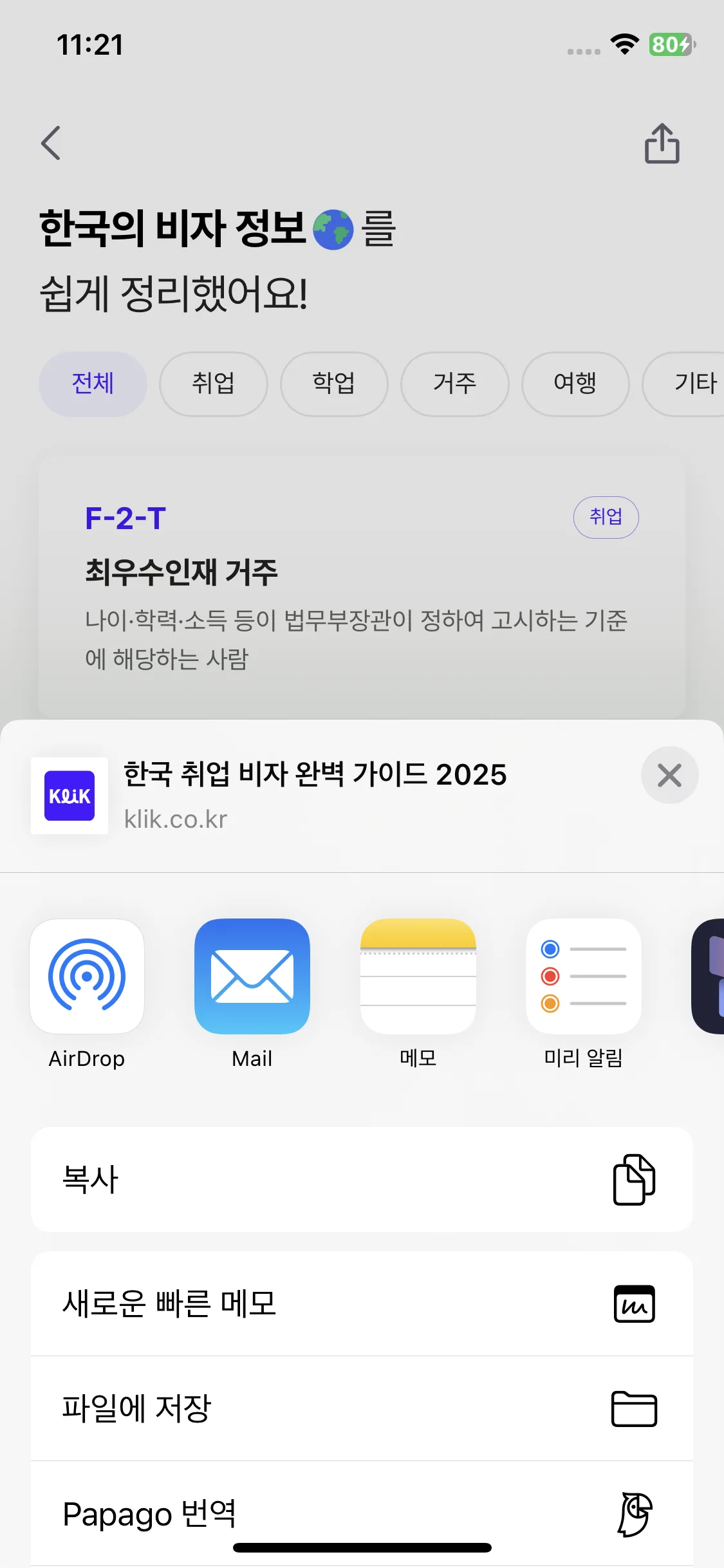Create 새로운 빠른 메모
Screen dimensions: 724x1568
(x=362, y=1303)
